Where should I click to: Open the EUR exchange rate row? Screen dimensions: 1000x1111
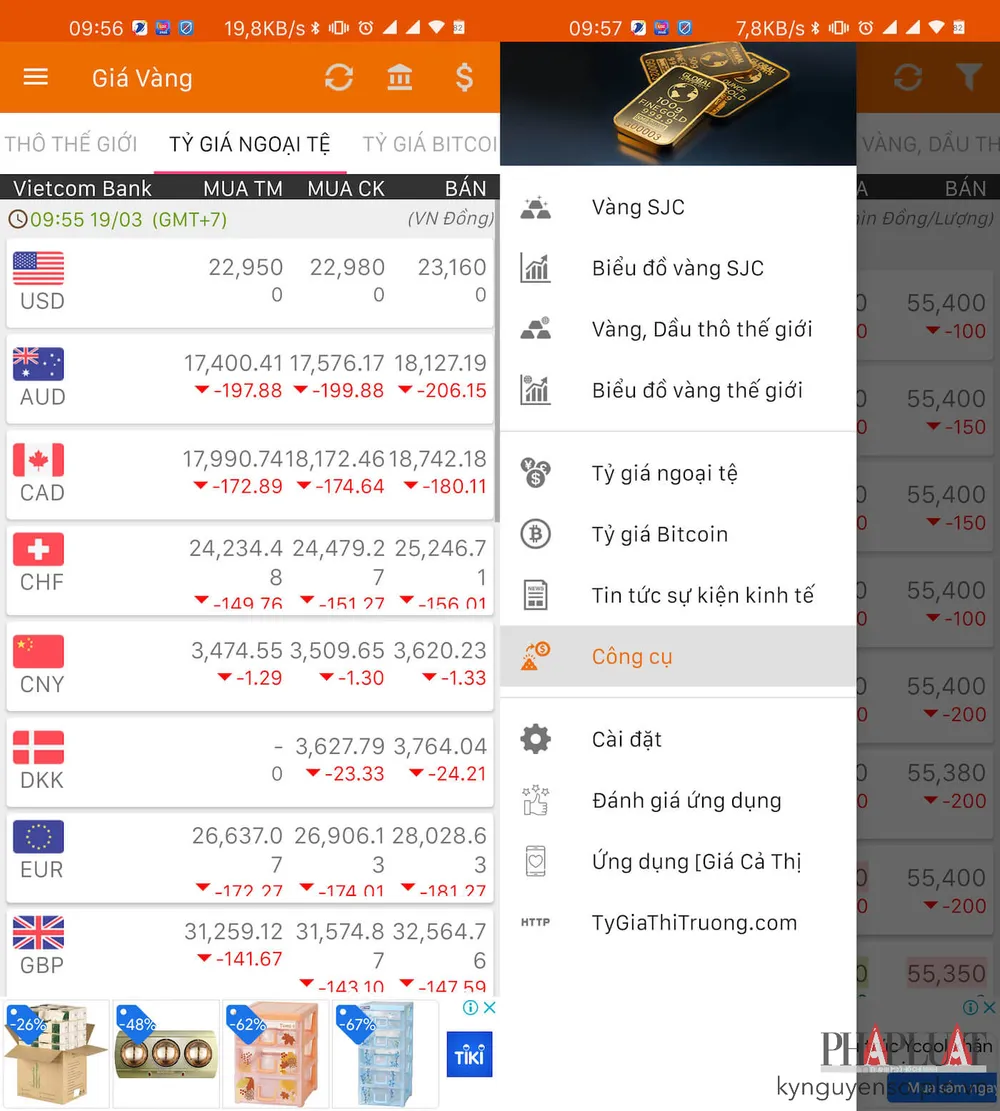[x=250, y=855]
